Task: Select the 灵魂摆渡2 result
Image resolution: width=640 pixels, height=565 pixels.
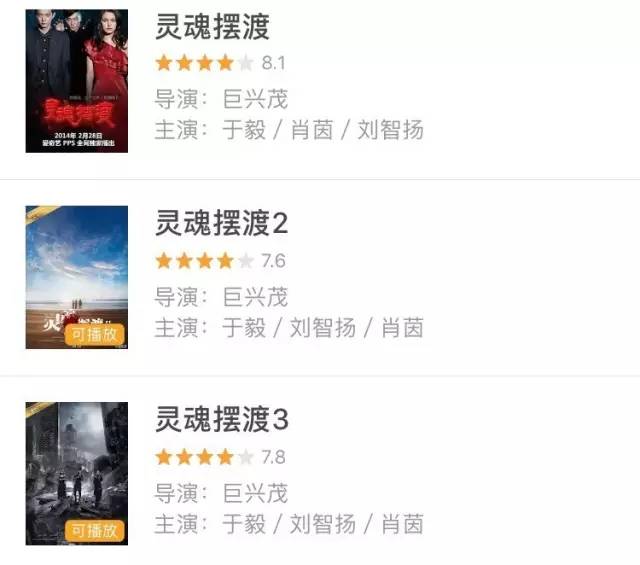Action: pos(221,223)
